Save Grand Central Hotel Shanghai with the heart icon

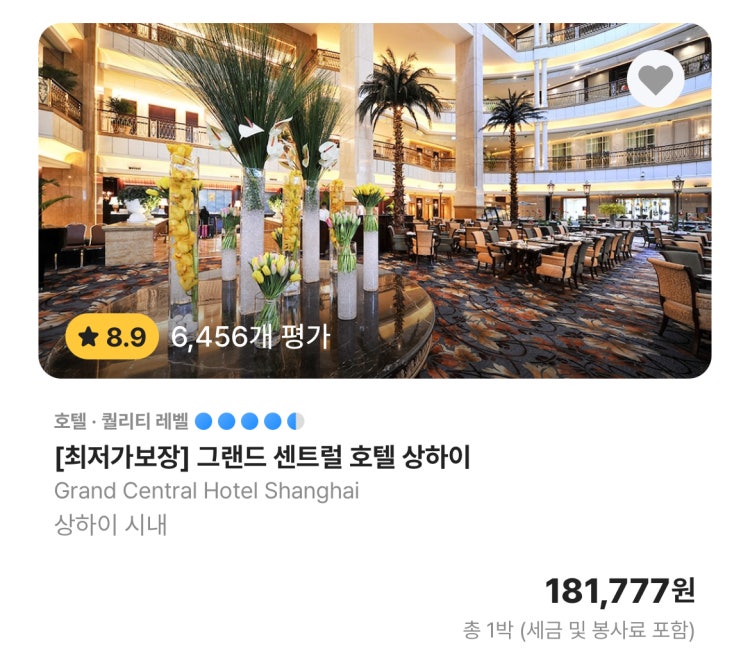pyautogui.click(x=656, y=79)
